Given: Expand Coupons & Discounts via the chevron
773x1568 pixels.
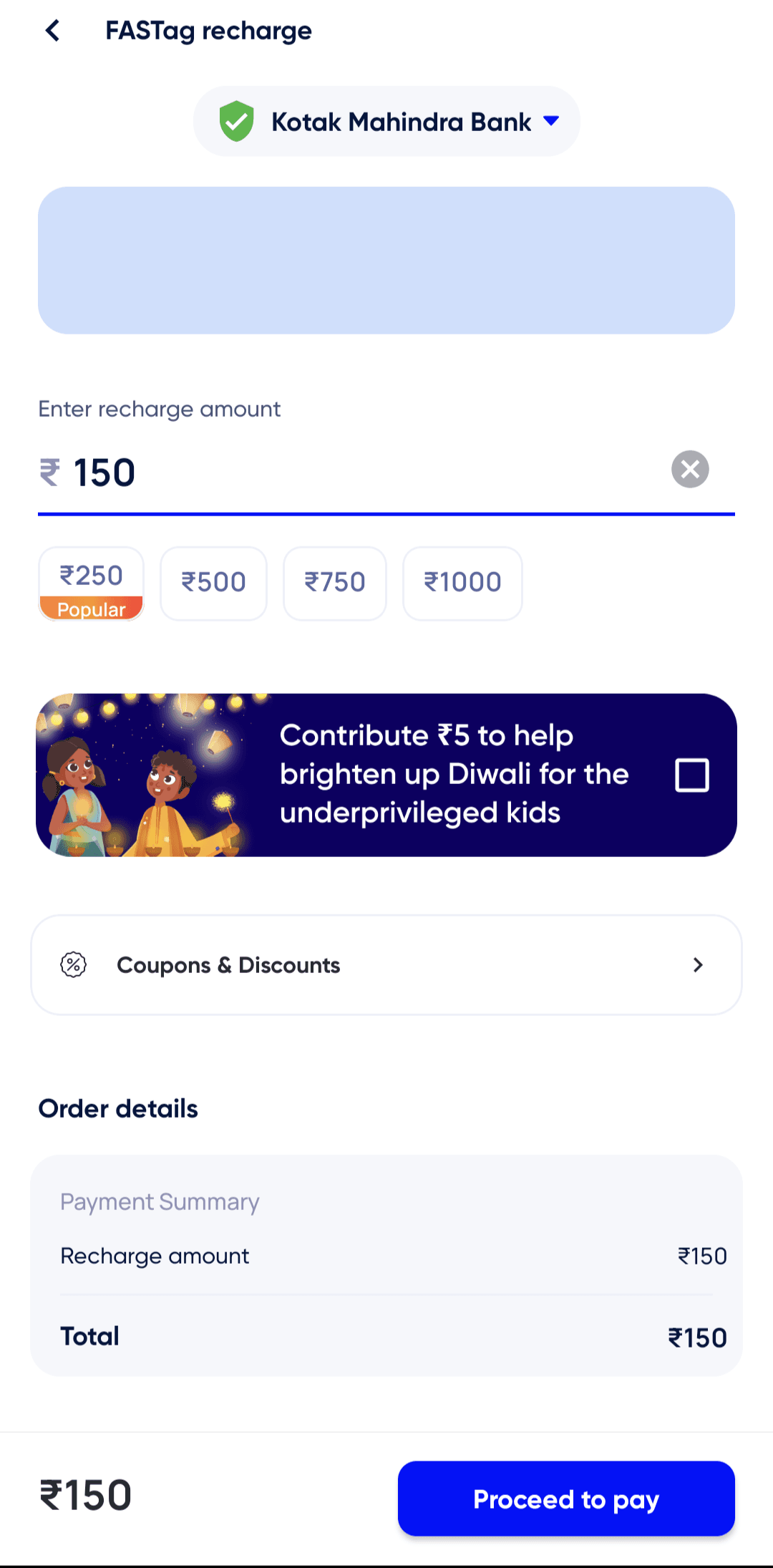Looking at the screenshot, I should [699, 964].
